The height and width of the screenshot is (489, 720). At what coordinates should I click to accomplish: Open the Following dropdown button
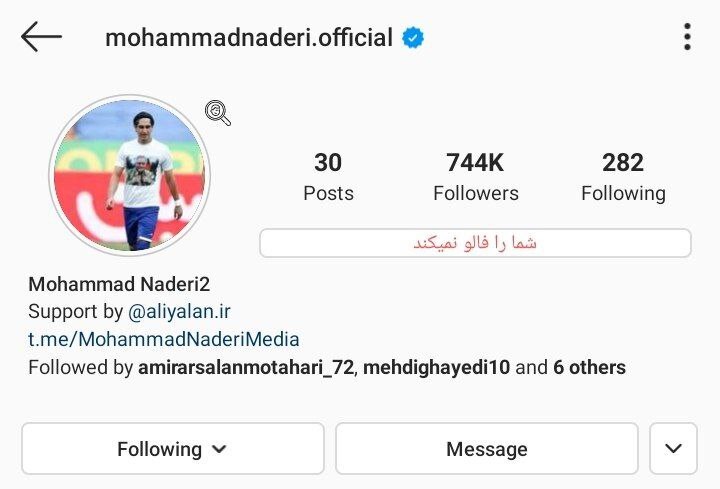pos(172,449)
